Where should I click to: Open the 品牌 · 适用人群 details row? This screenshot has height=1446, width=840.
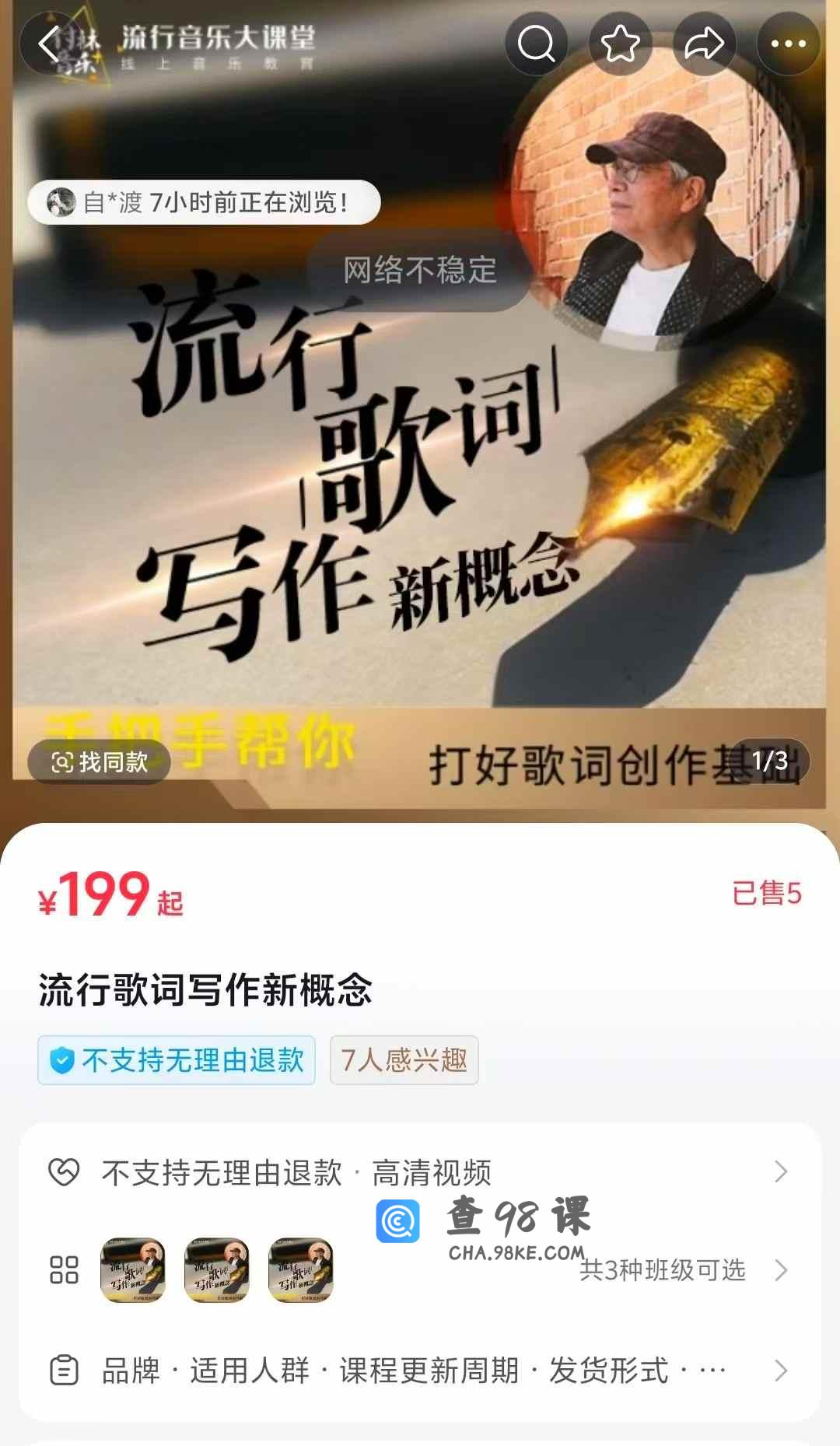point(420,1370)
